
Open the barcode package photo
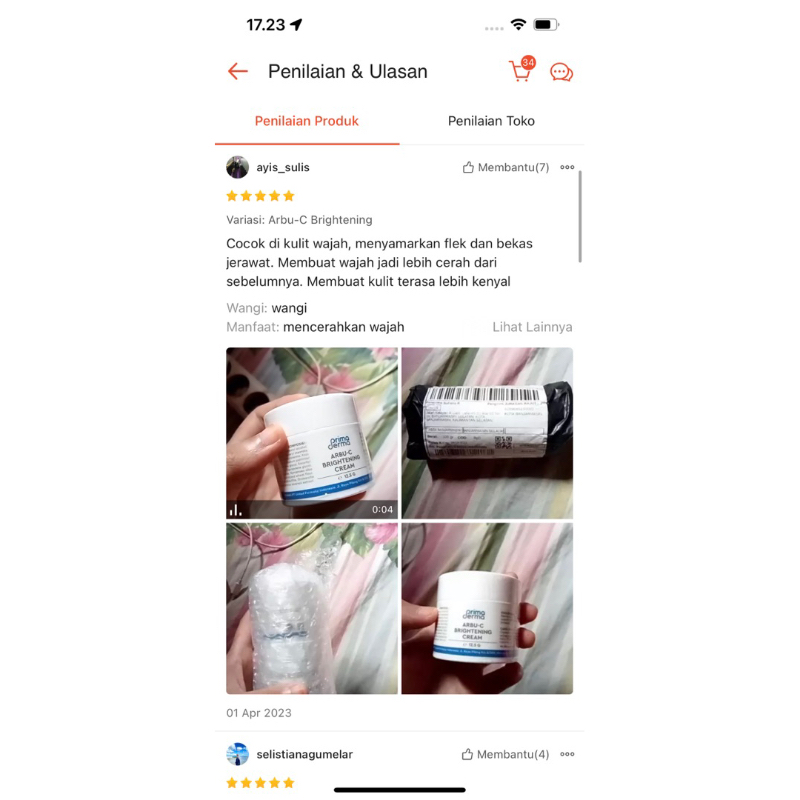click(487, 433)
